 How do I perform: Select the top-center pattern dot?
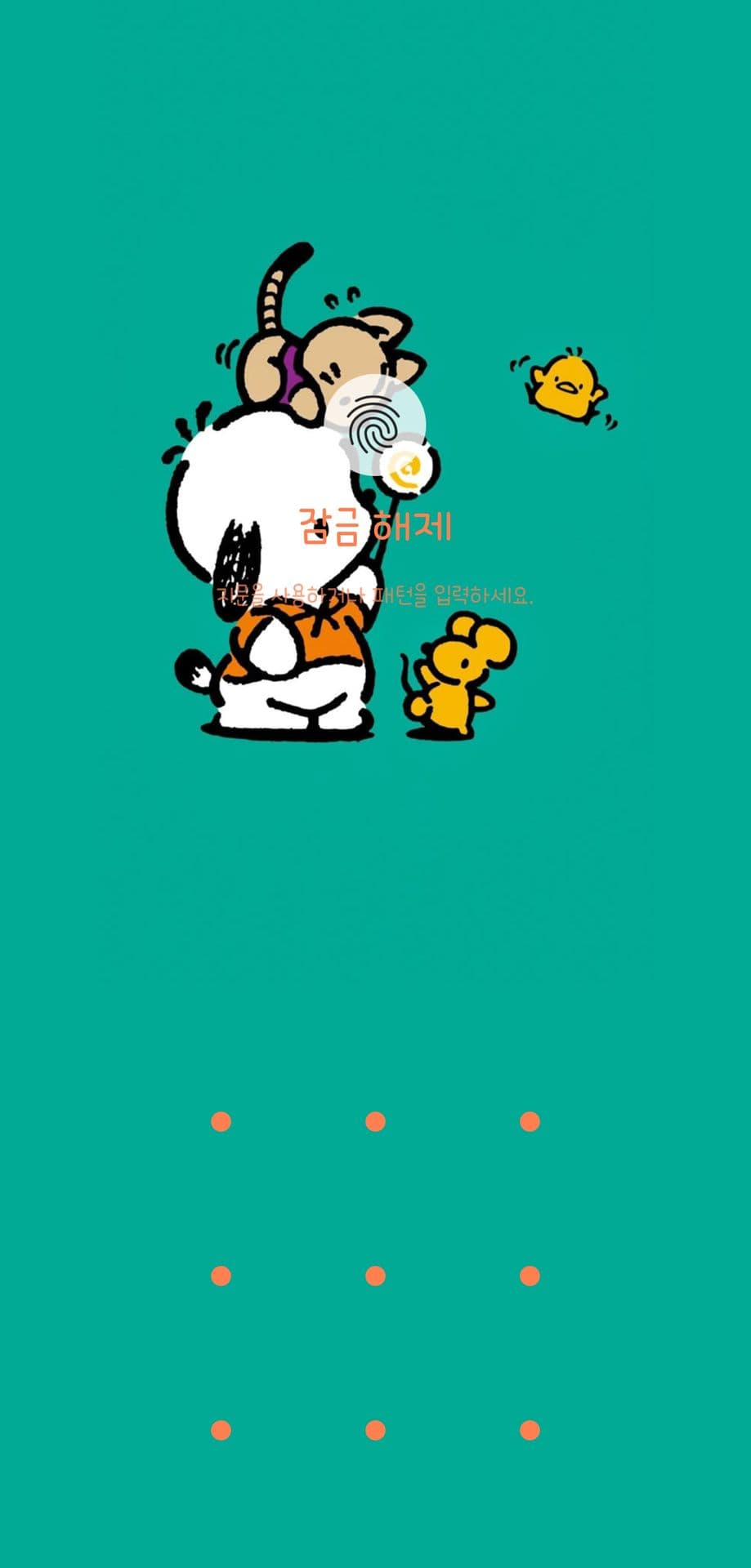tap(375, 1120)
